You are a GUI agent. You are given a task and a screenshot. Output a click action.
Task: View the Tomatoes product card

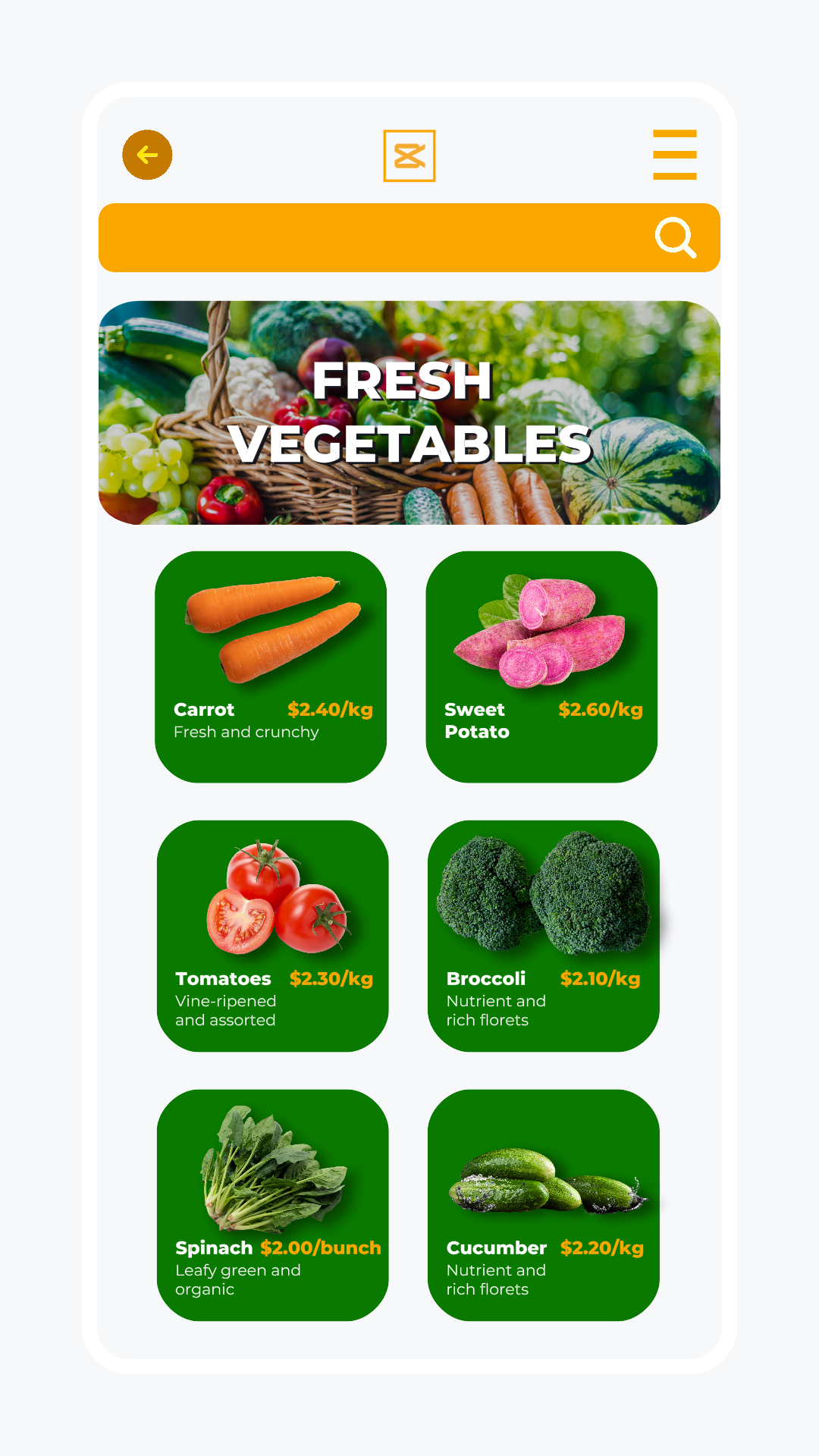tap(272, 936)
